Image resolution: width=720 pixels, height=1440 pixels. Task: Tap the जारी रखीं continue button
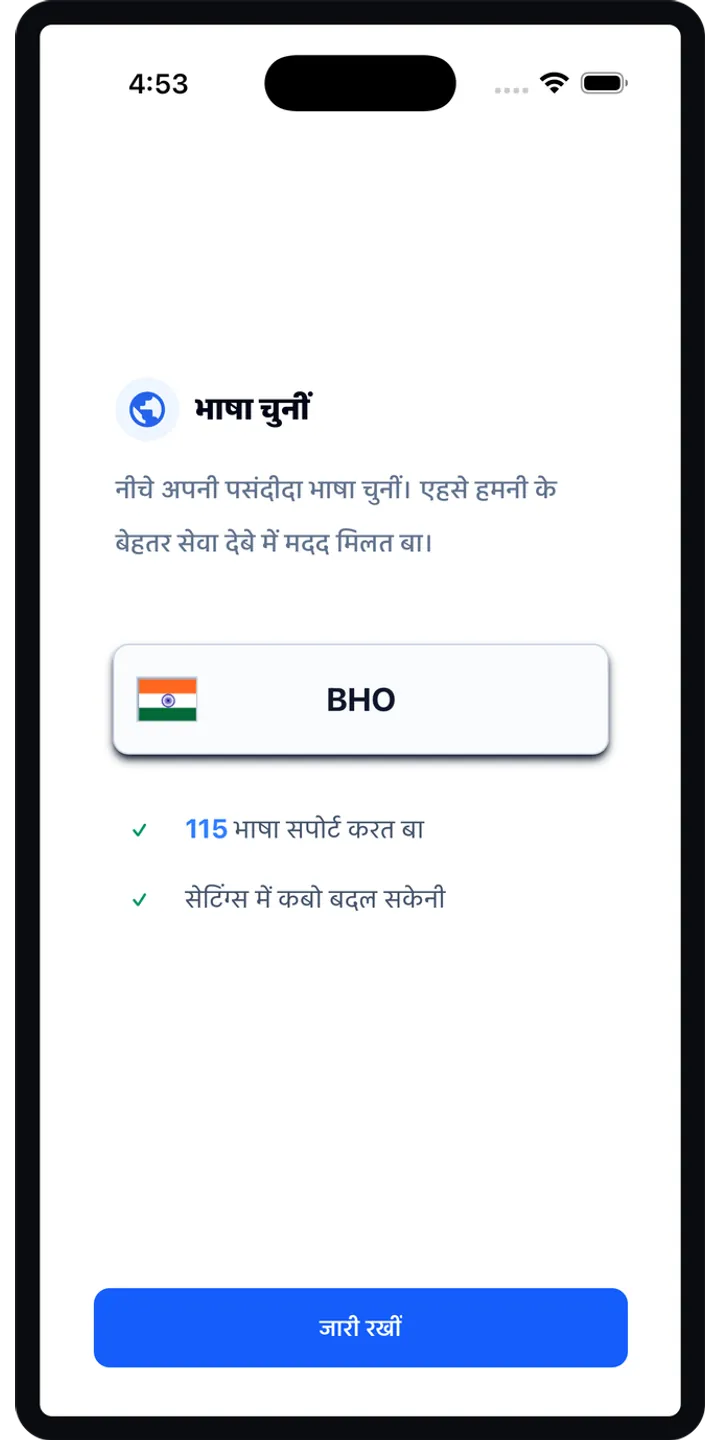(361, 1327)
